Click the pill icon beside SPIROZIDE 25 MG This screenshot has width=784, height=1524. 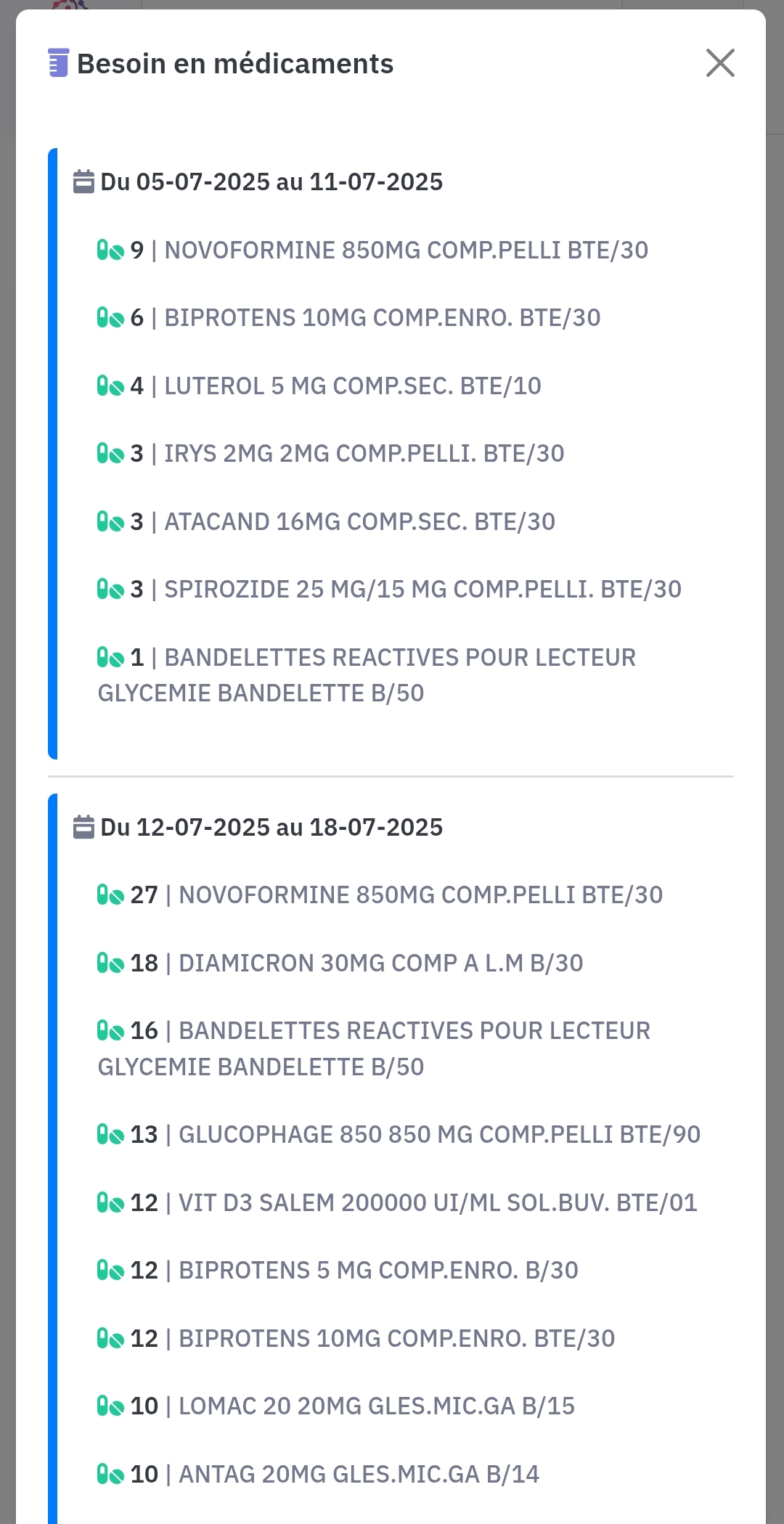click(x=109, y=589)
